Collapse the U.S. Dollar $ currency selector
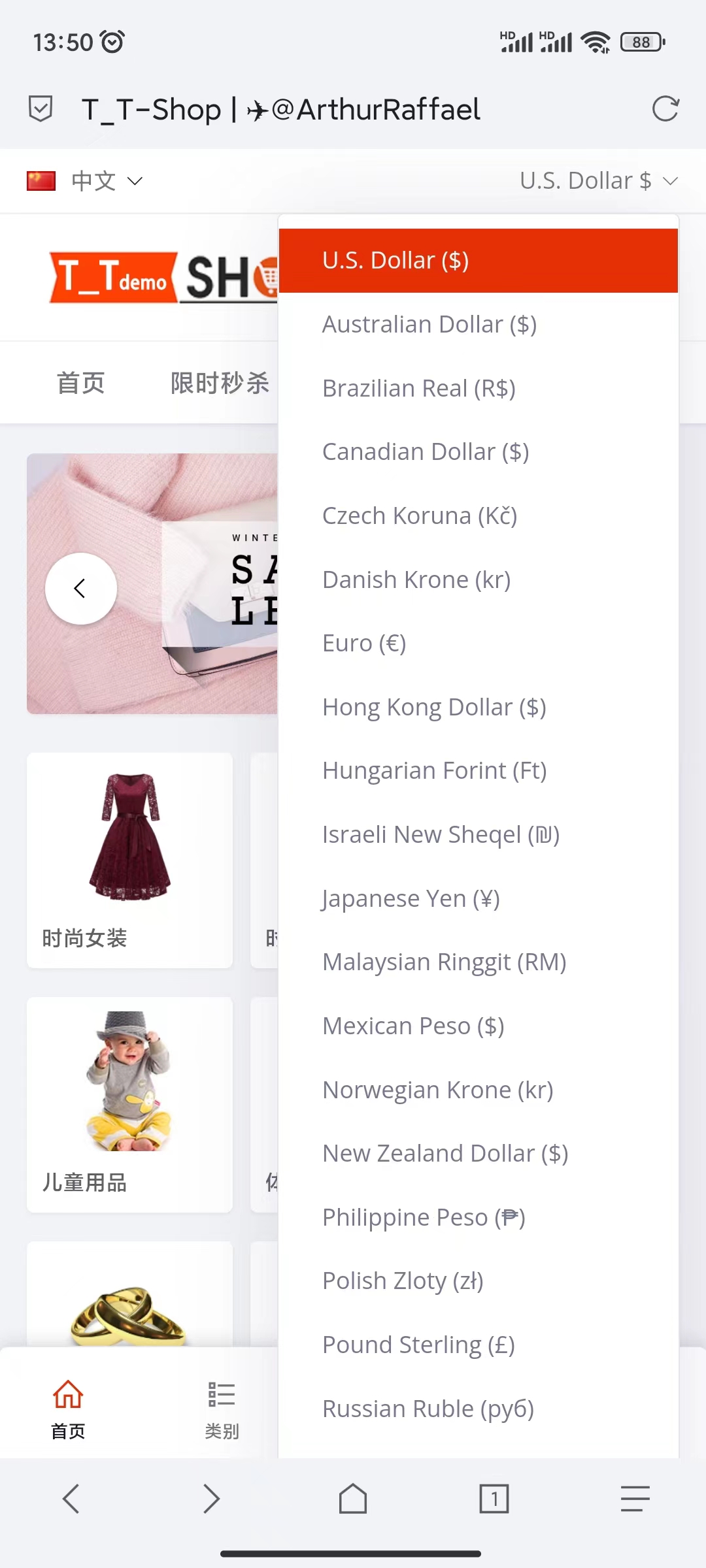Viewport: 706px width, 1568px height. (x=598, y=181)
